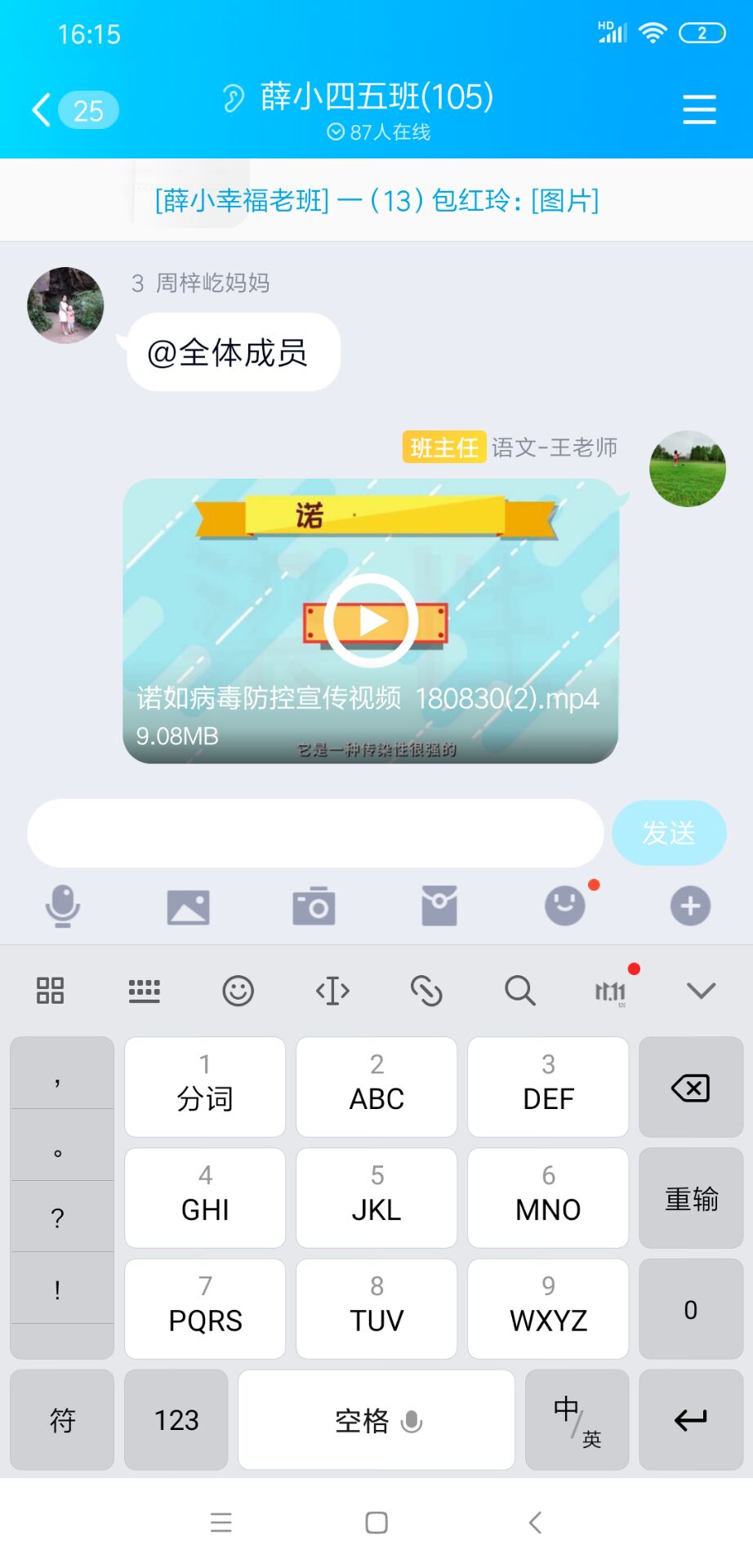The height and width of the screenshot is (1568, 753).
Task: Play the 诺如病毒防控宣传视频 video
Action: 371,621
